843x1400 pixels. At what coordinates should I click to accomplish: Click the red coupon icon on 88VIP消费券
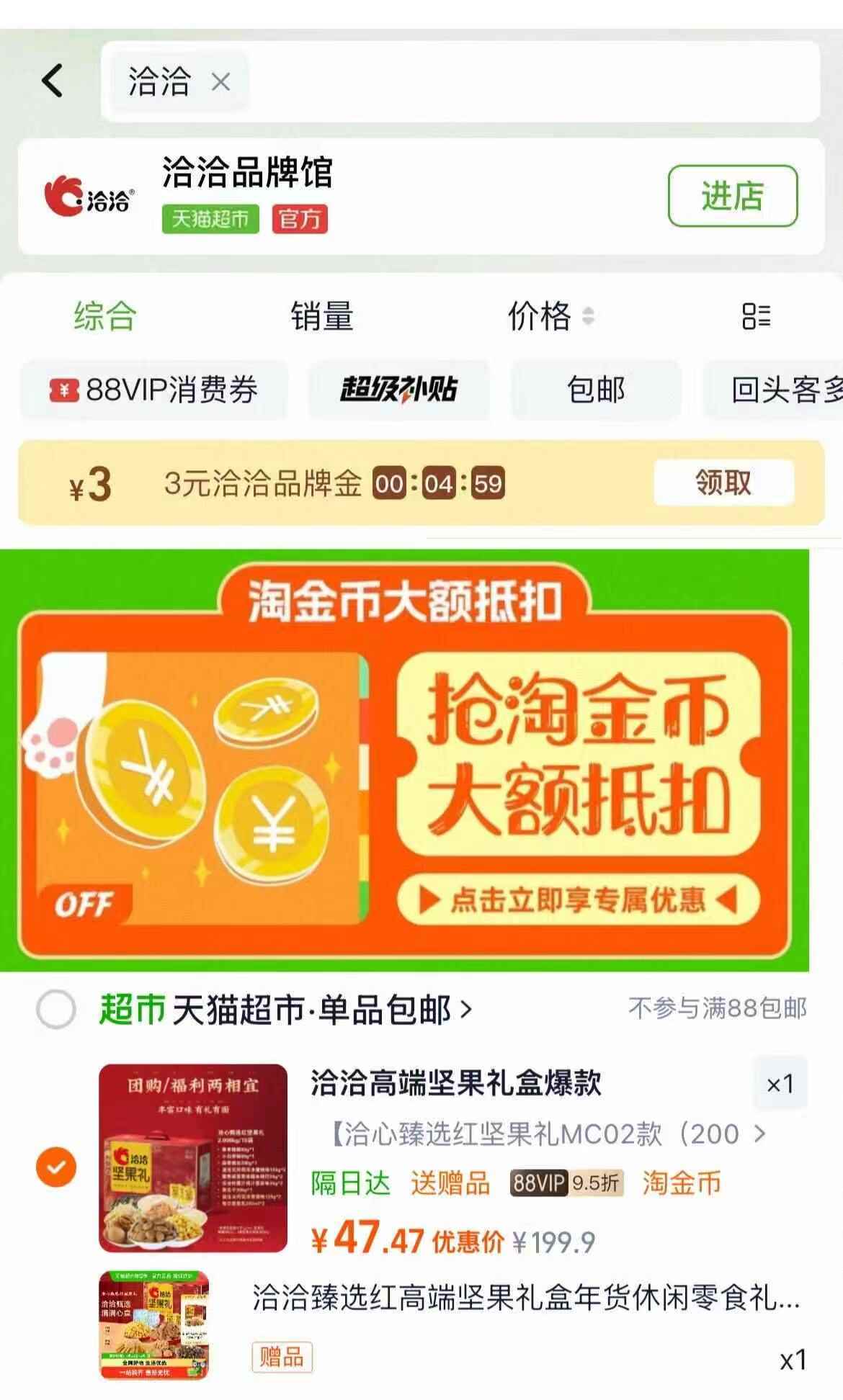[63, 390]
